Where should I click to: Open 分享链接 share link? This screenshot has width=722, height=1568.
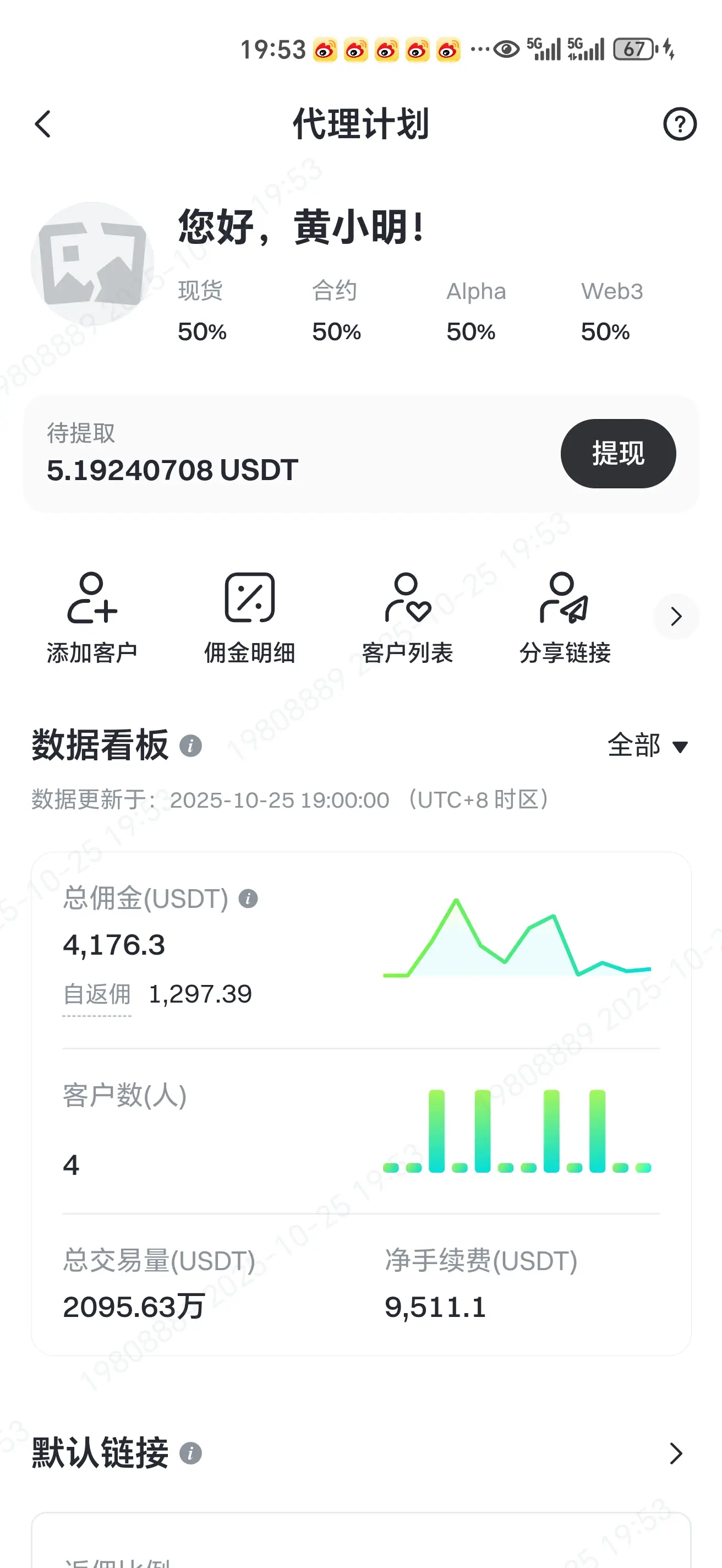point(565,618)
